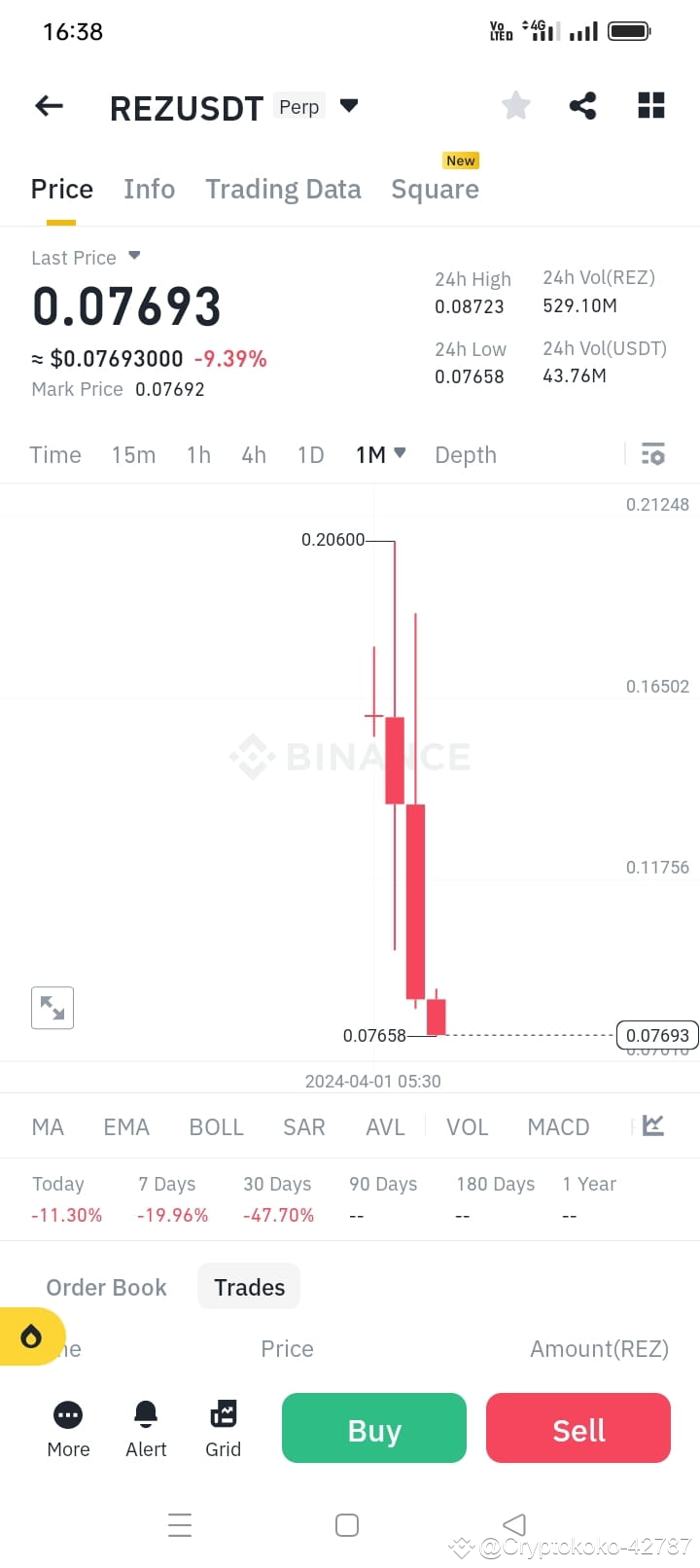Expand chart to fullscreen
This screenshot has width=700, height=1568.
coord(52,1008)
